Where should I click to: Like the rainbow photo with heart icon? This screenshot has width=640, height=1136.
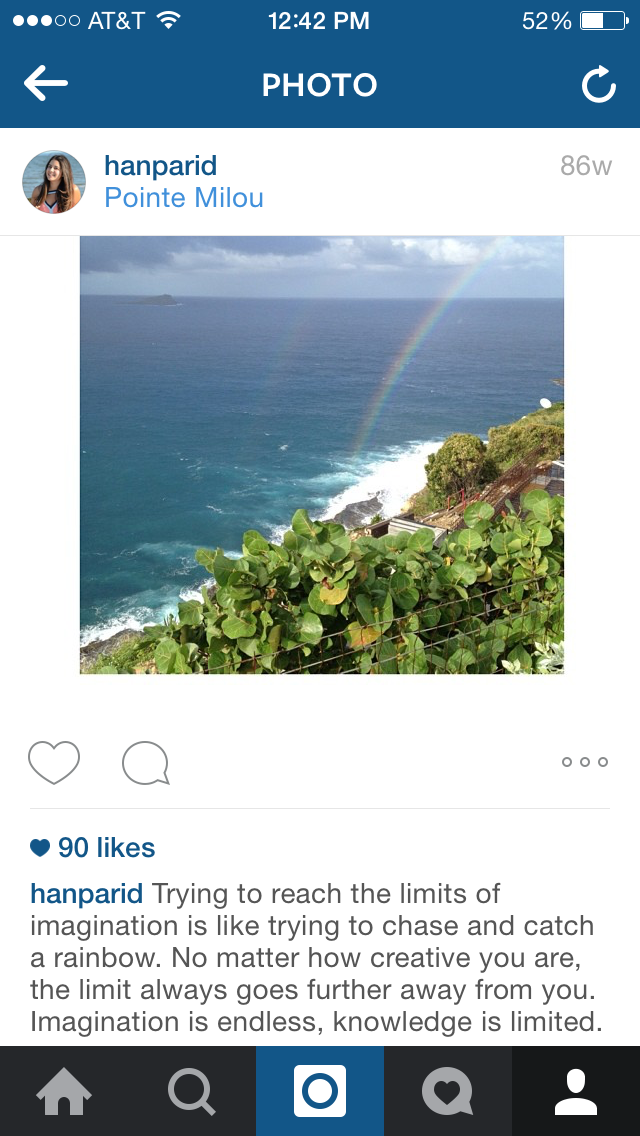coord(54,763)
